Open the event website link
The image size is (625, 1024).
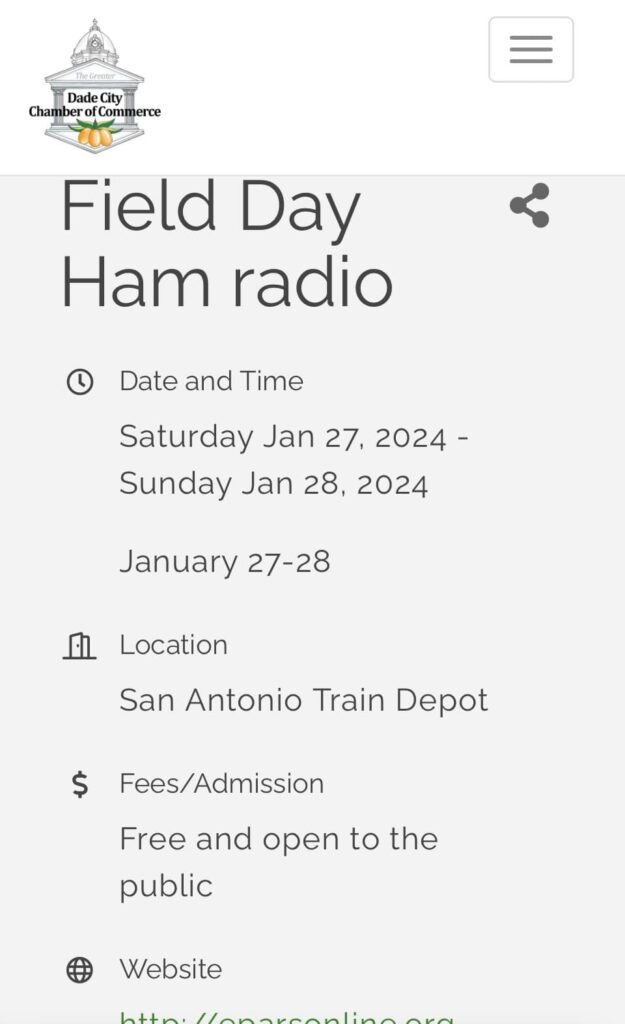point(287,1016)
